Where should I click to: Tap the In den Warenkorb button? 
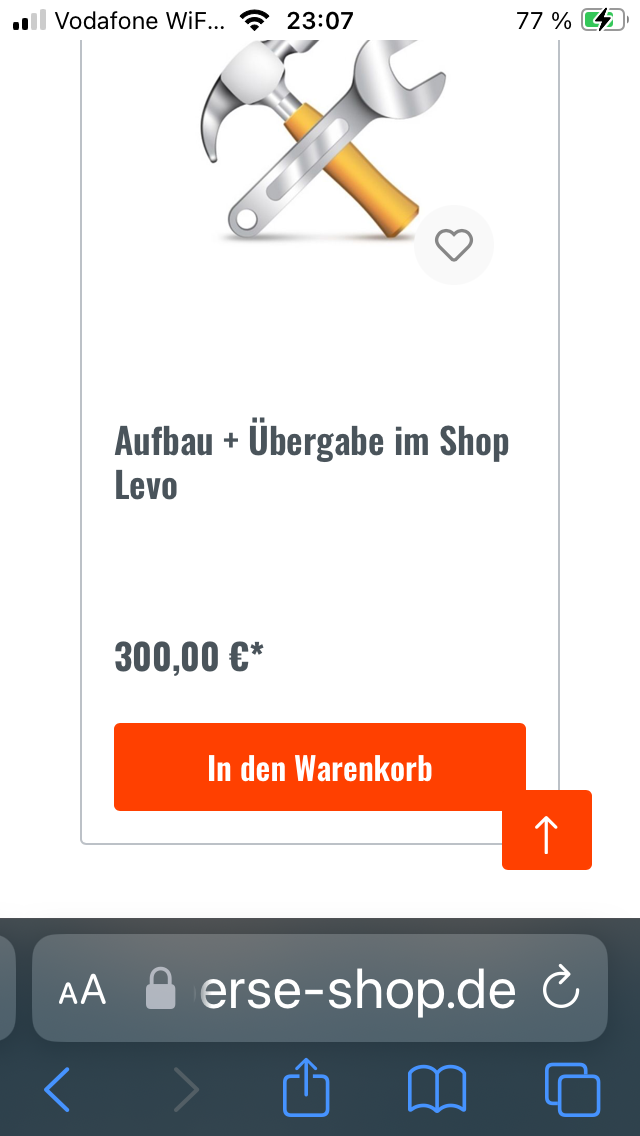click(319, 767)
